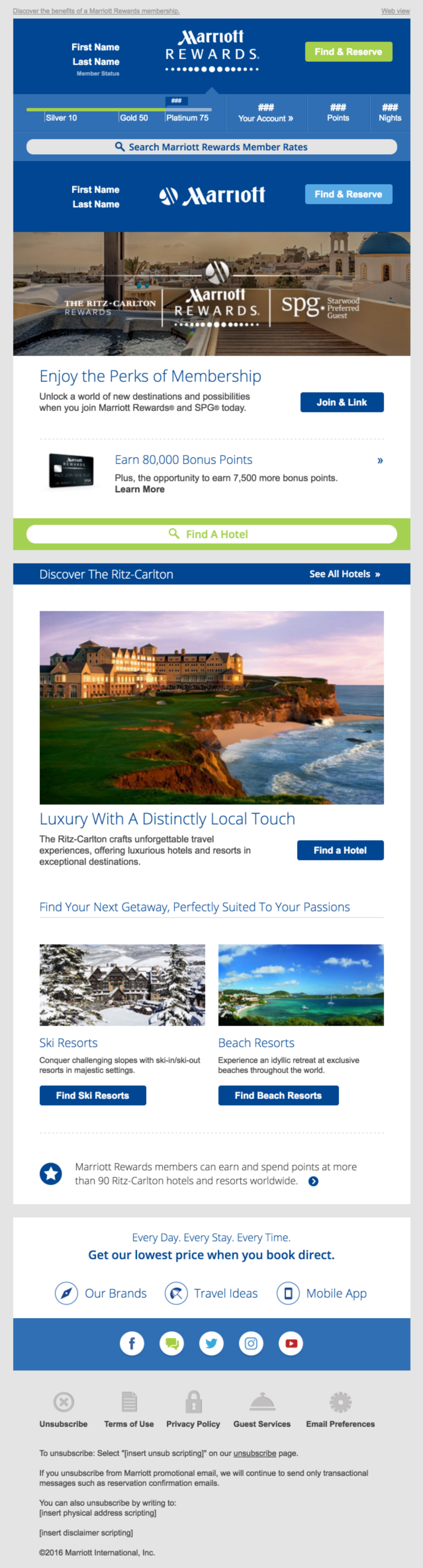Visit the Facebook page

[x=132, y=1343]
